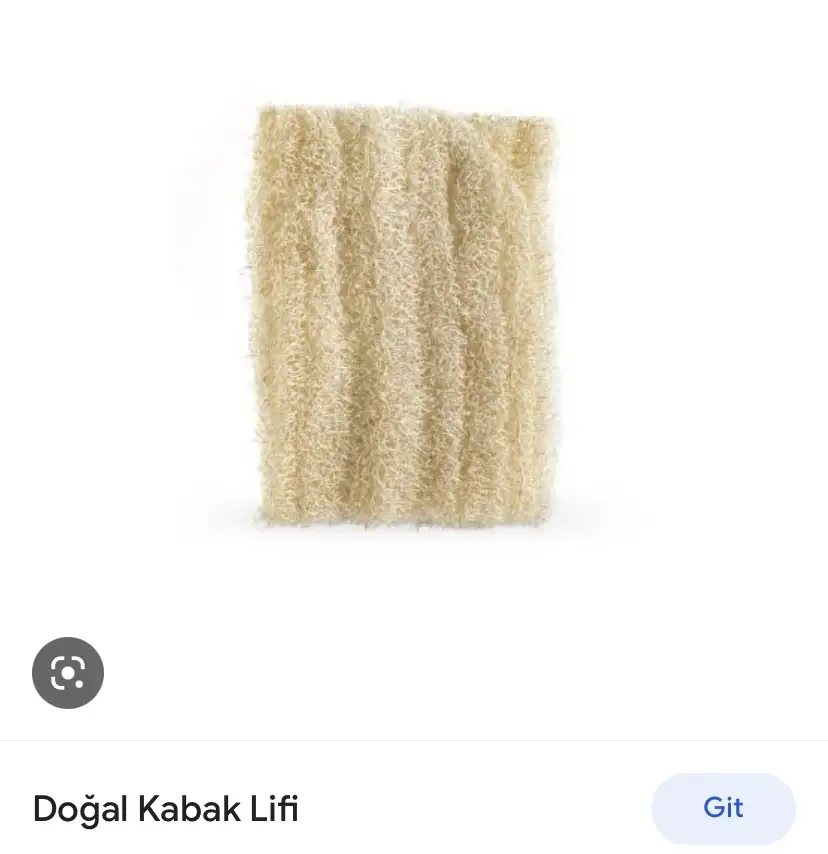
Task: Open the Doğal Kabak Lifi image
Action: (x=402, y=315)
